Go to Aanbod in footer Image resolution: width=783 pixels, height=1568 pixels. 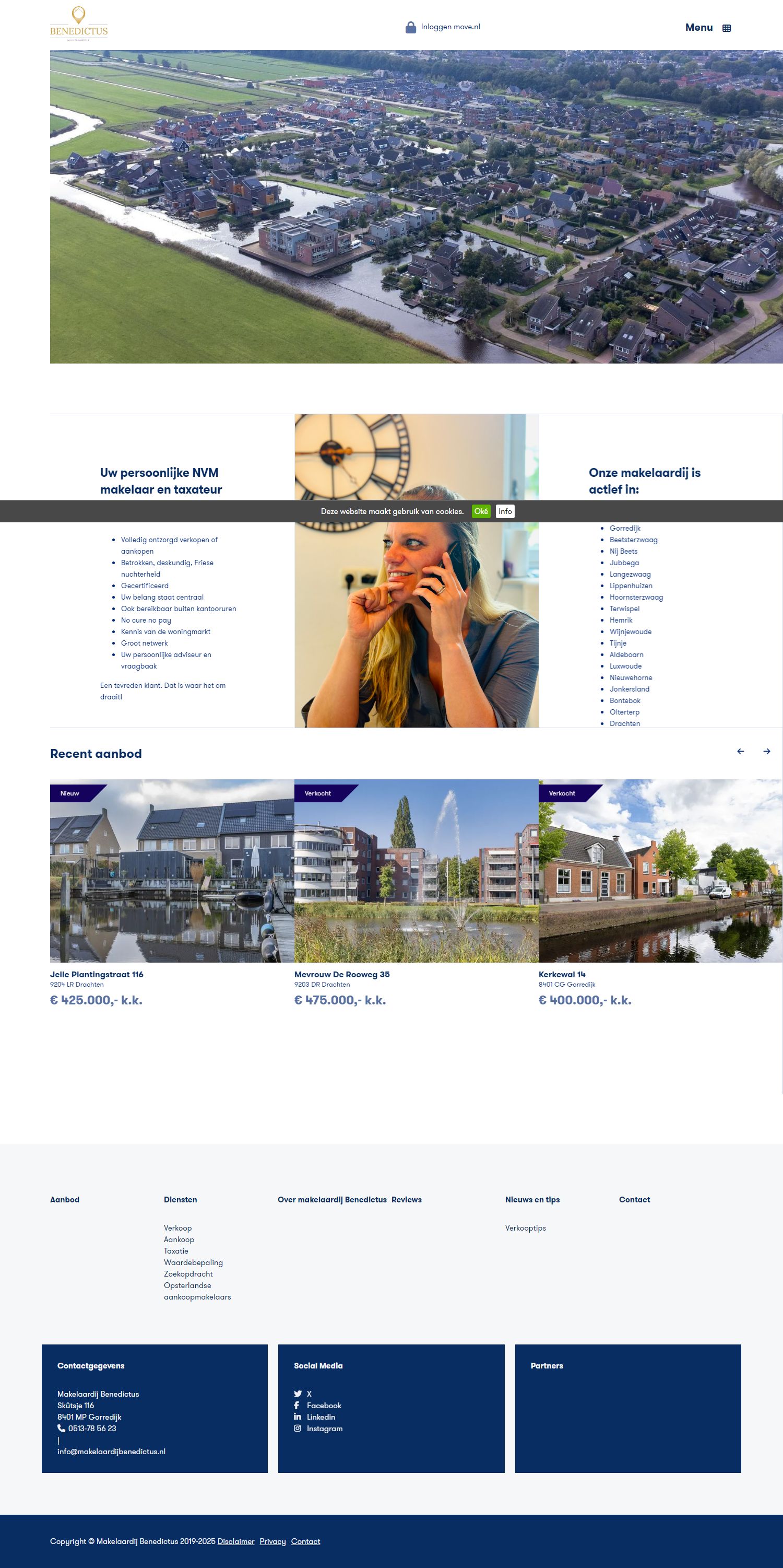[65, 1199]
